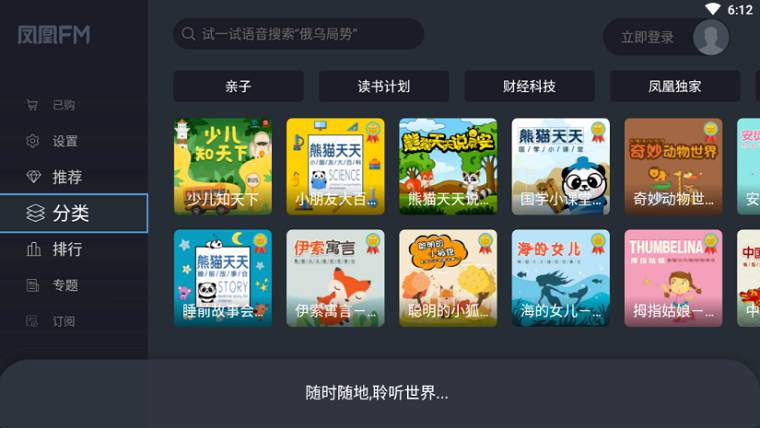This screenshot has height=428, width=760.
Task: Open 熊猫天天说 fox cartoon album
Action: (448, 166)
